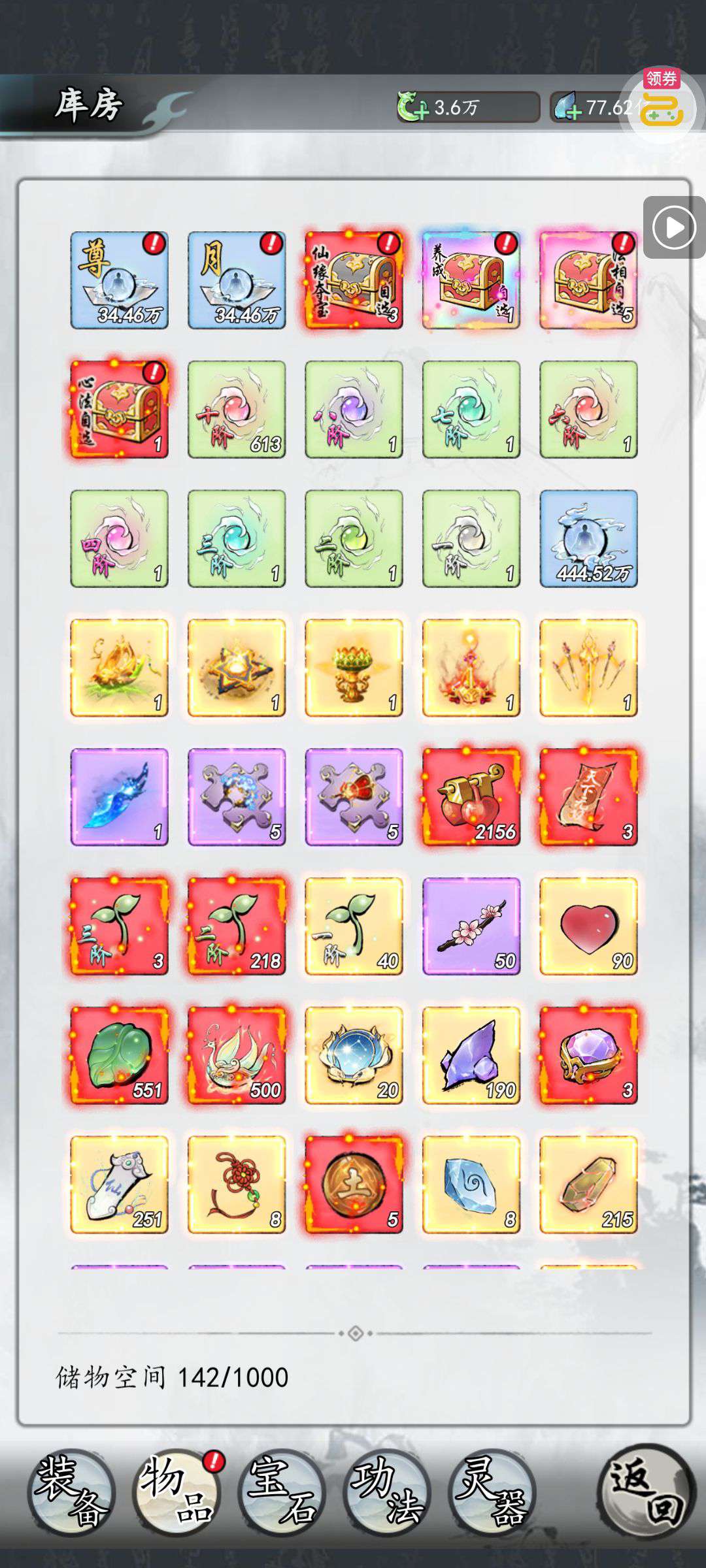Open the 领券 coupon icon
706x1568 pixels.
(x=661, y=105)
